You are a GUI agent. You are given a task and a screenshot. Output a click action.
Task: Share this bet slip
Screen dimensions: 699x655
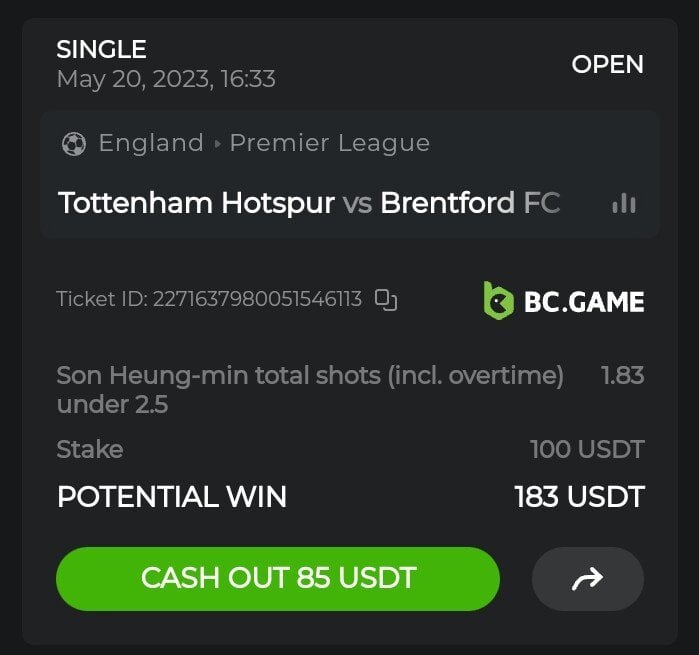click(587, 578)
